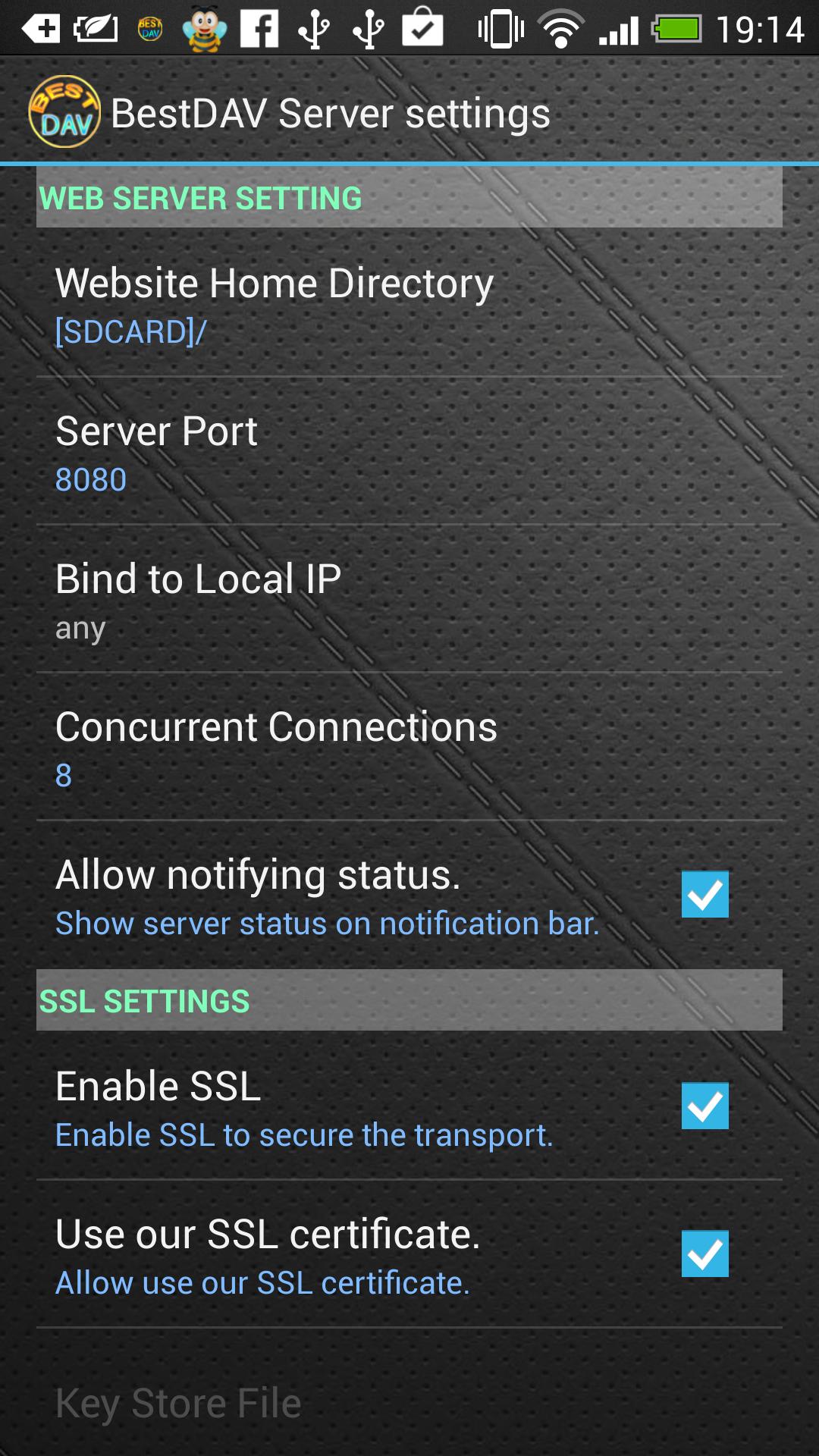The width and height of the screenshot is (819, 1456).
Task: Disable the Enable SSL checkbox
Action: 706,1106
